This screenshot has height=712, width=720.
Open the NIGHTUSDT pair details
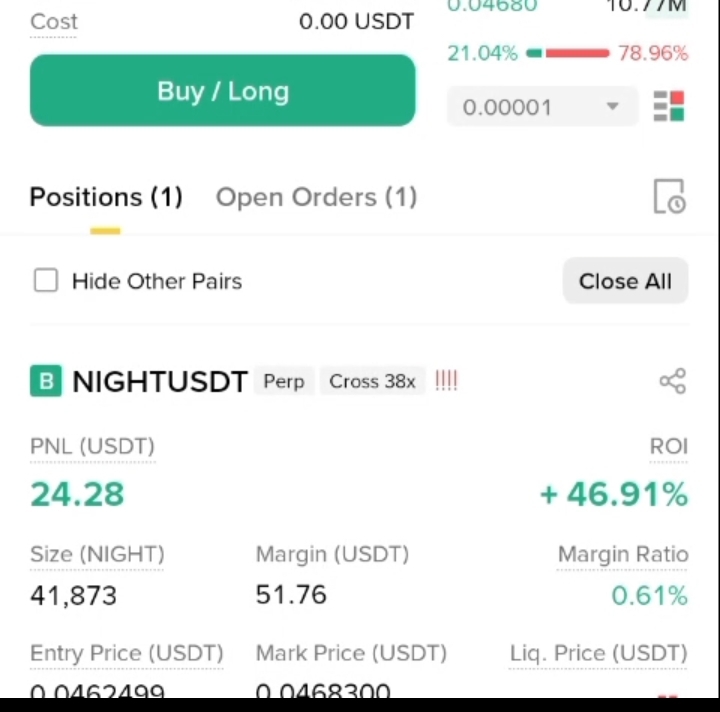coord(159,381)
